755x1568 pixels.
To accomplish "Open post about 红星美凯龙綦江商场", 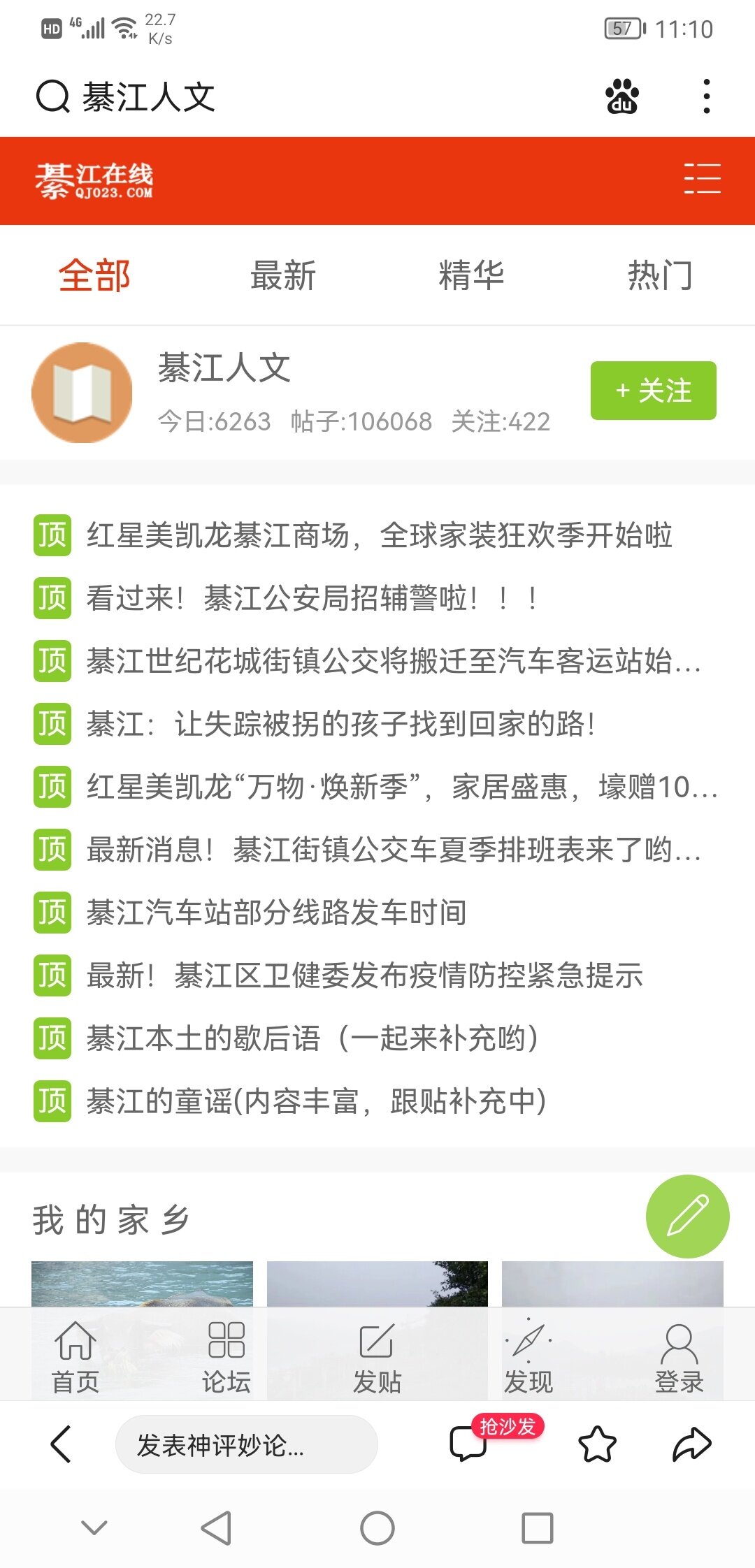I will pyautogui.click(x=377, y=536).
